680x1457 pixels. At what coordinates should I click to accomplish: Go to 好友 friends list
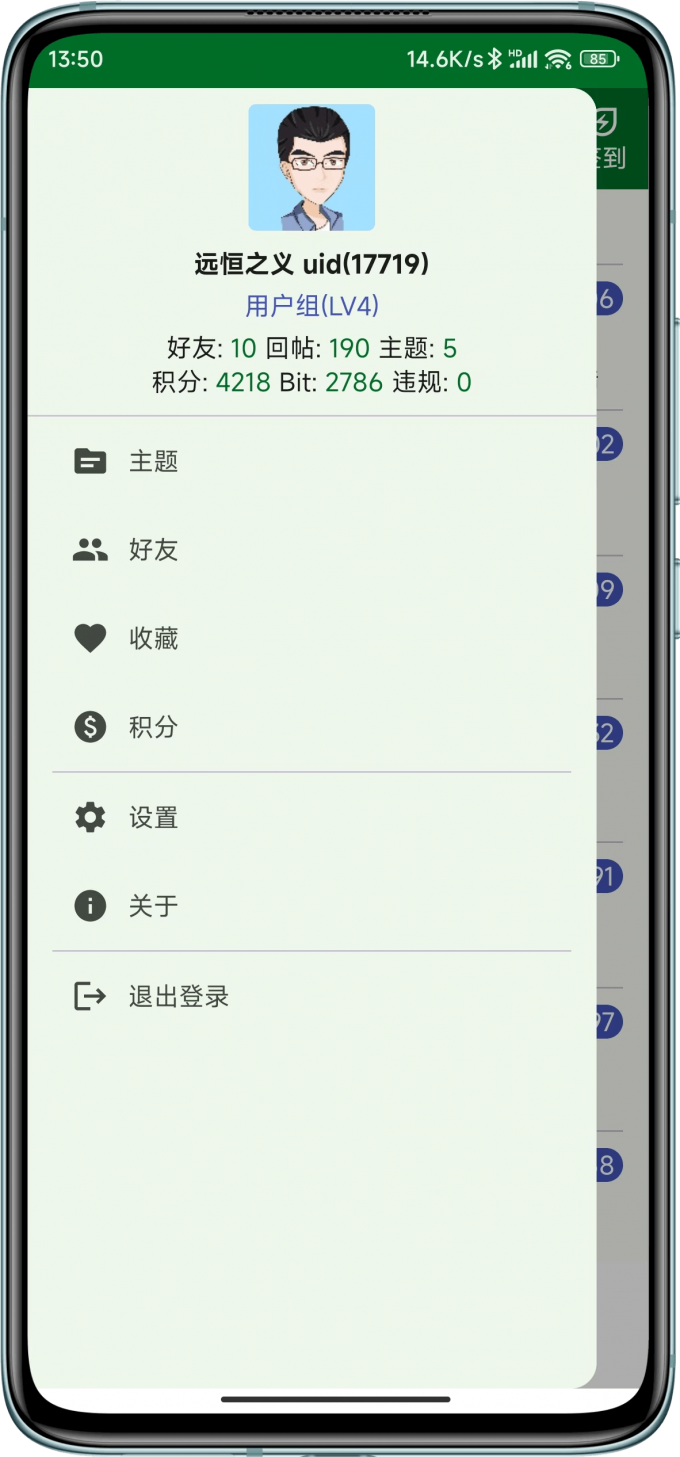[x=153, y=549]
